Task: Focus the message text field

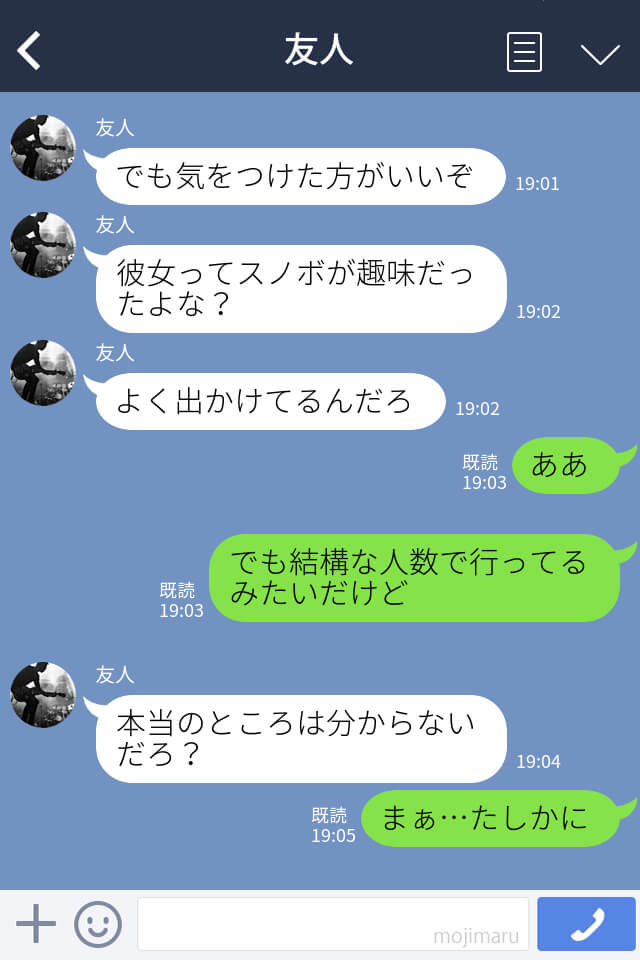Action: [x=332, y=924]
